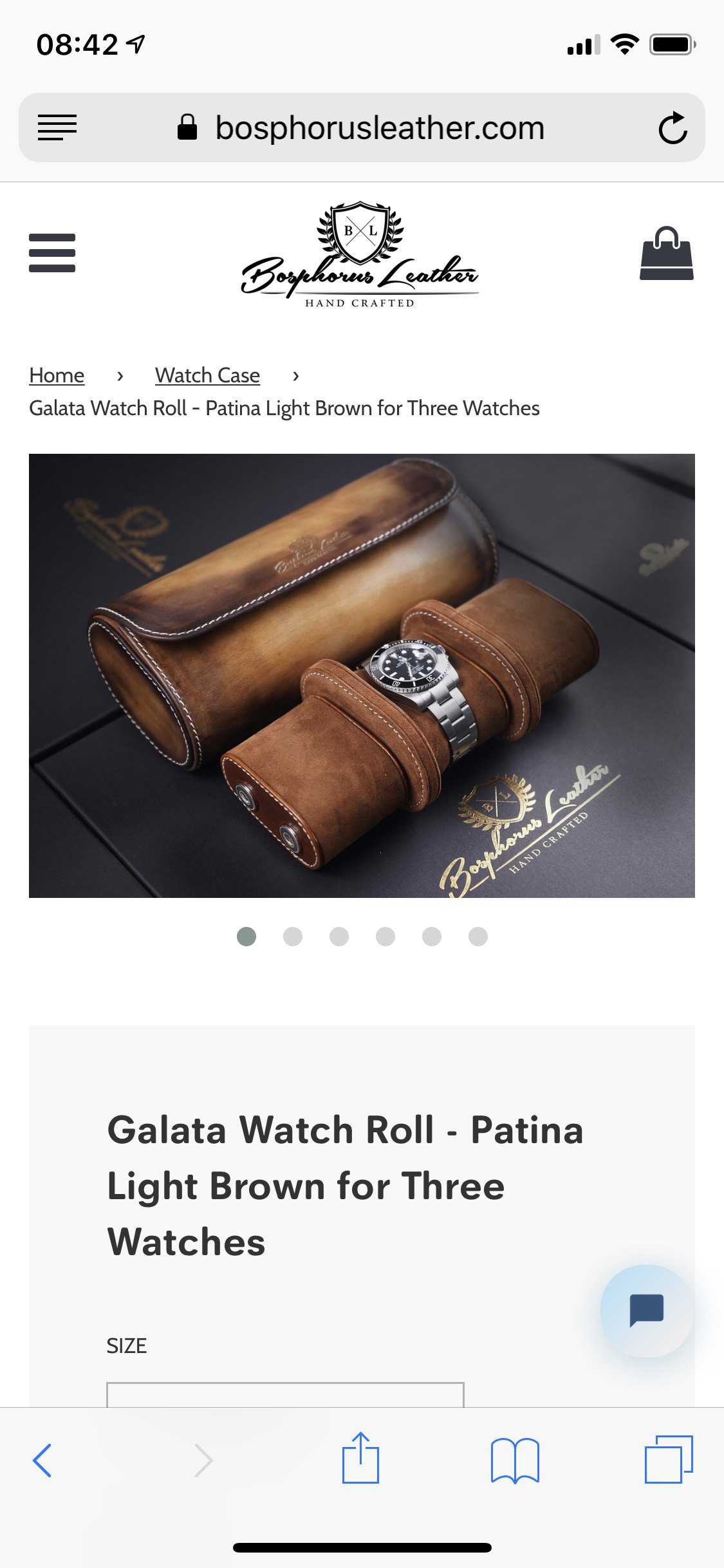724x1568 pixels.
Task: Open the reader view icon
Action: point(57,127)
